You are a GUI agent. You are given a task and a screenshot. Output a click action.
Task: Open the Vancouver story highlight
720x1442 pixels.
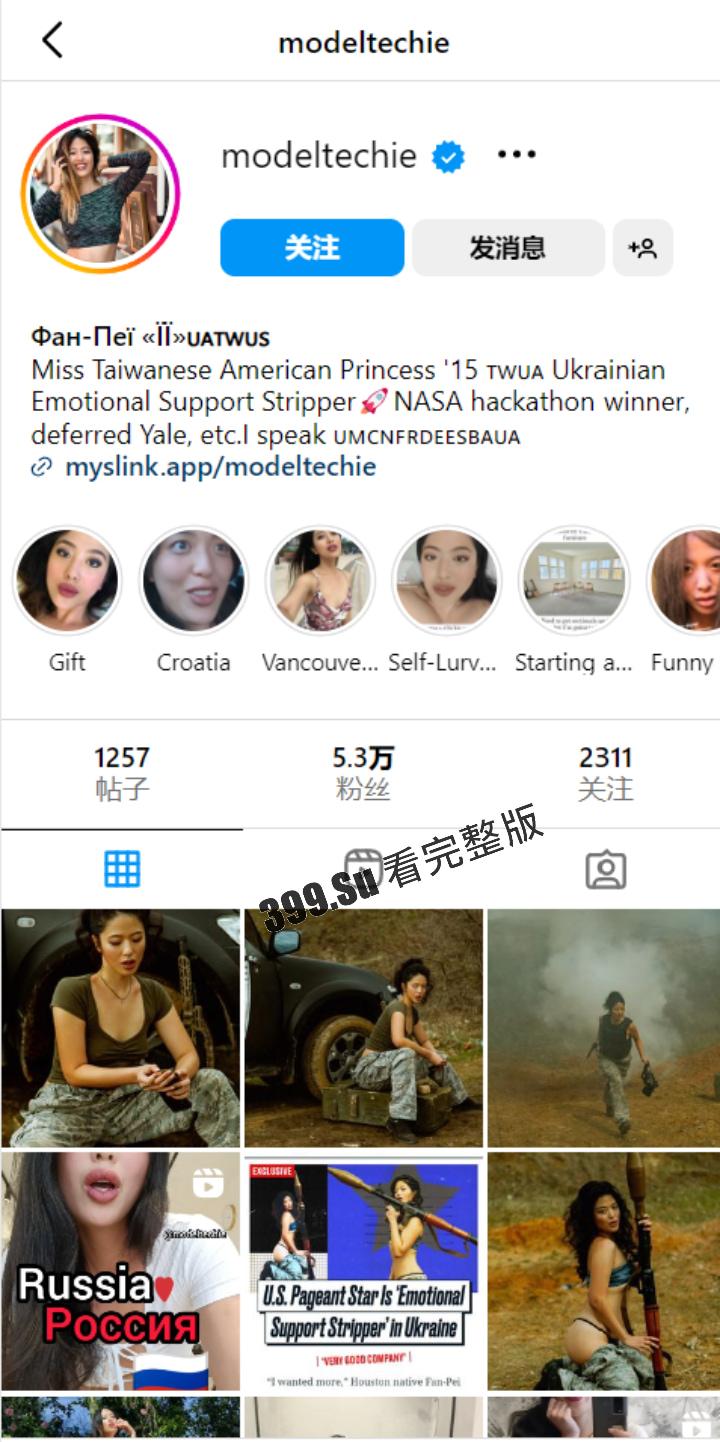click(320, 582)
